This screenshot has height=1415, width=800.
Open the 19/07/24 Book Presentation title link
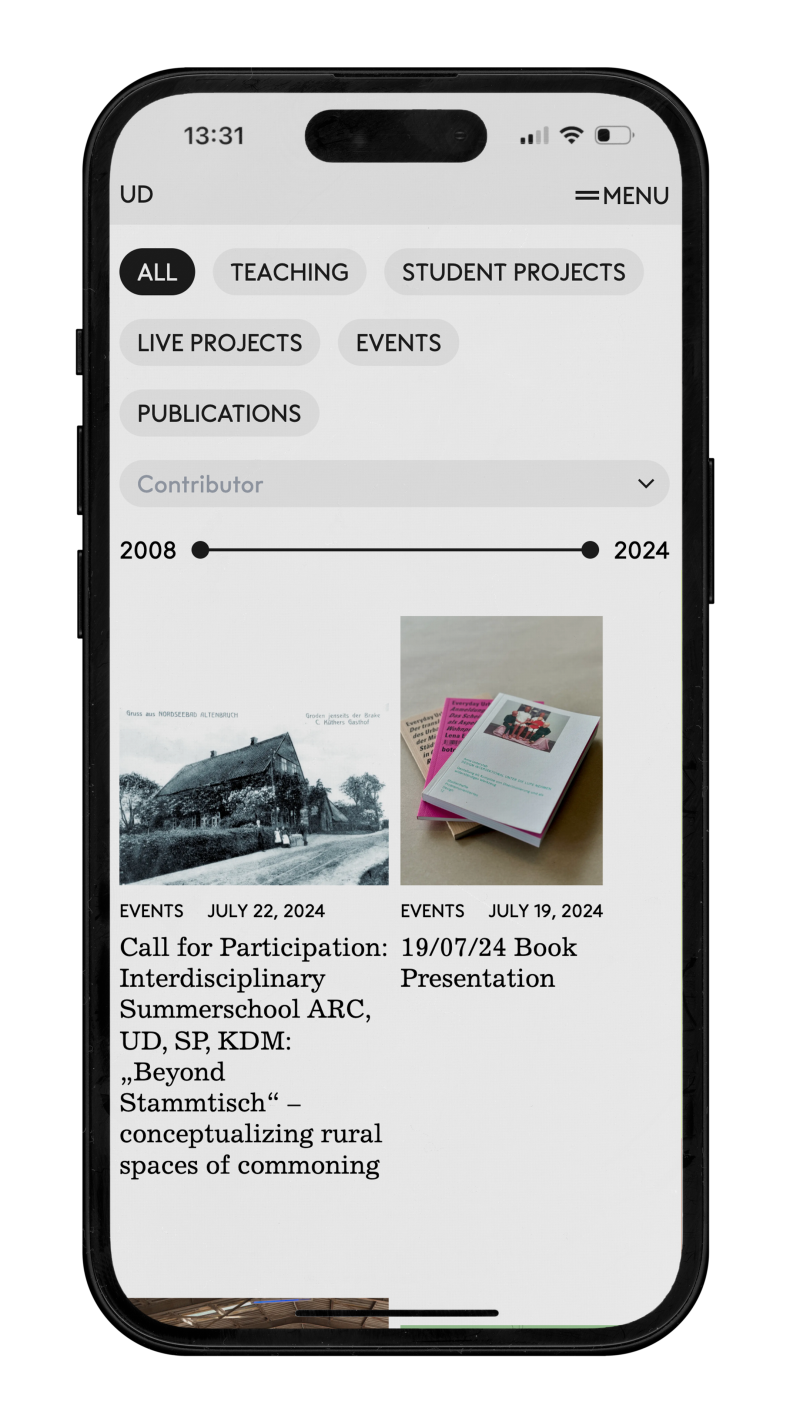pyautogui.click(x=489, y=962)
